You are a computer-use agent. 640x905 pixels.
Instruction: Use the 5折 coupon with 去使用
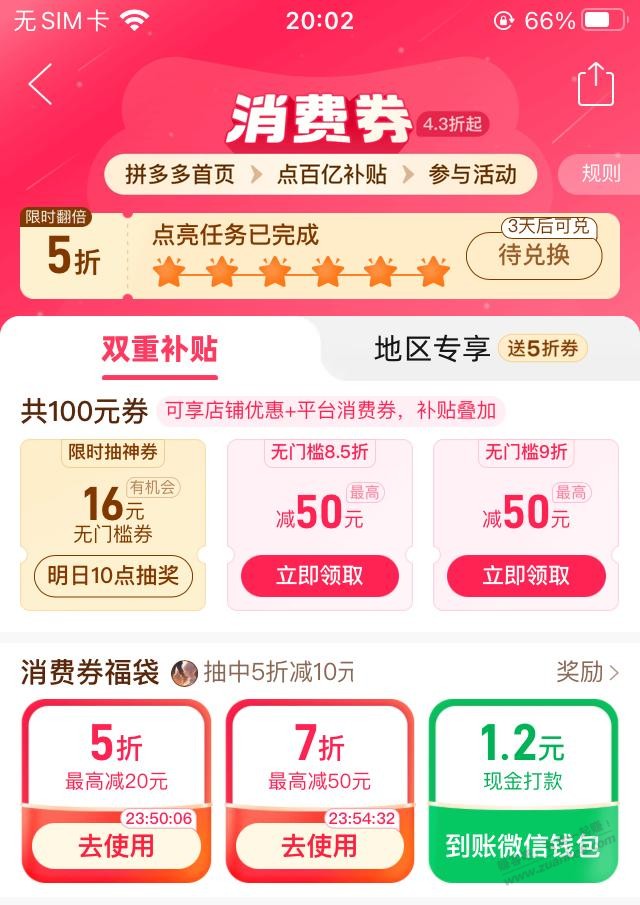116,847
